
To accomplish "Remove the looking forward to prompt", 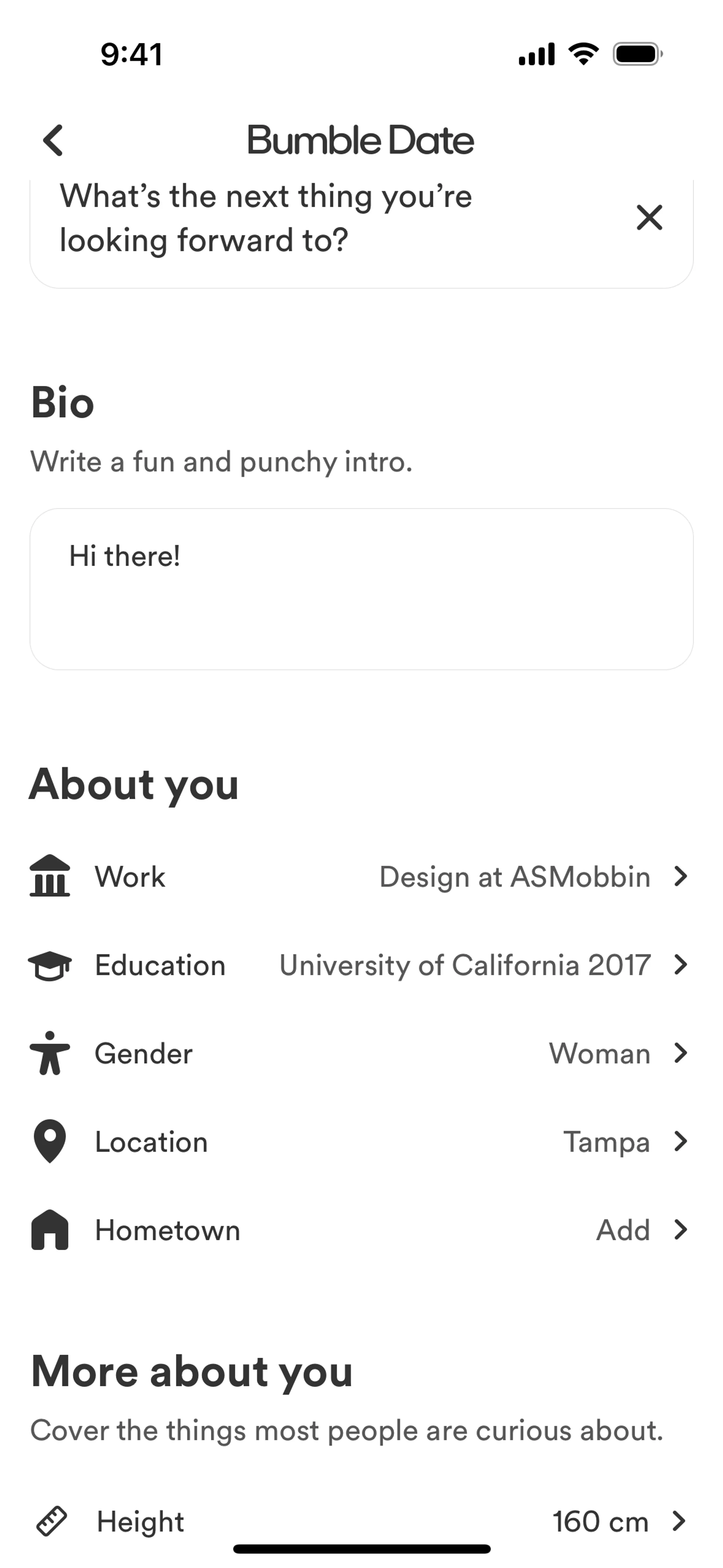I will (649, 218).
